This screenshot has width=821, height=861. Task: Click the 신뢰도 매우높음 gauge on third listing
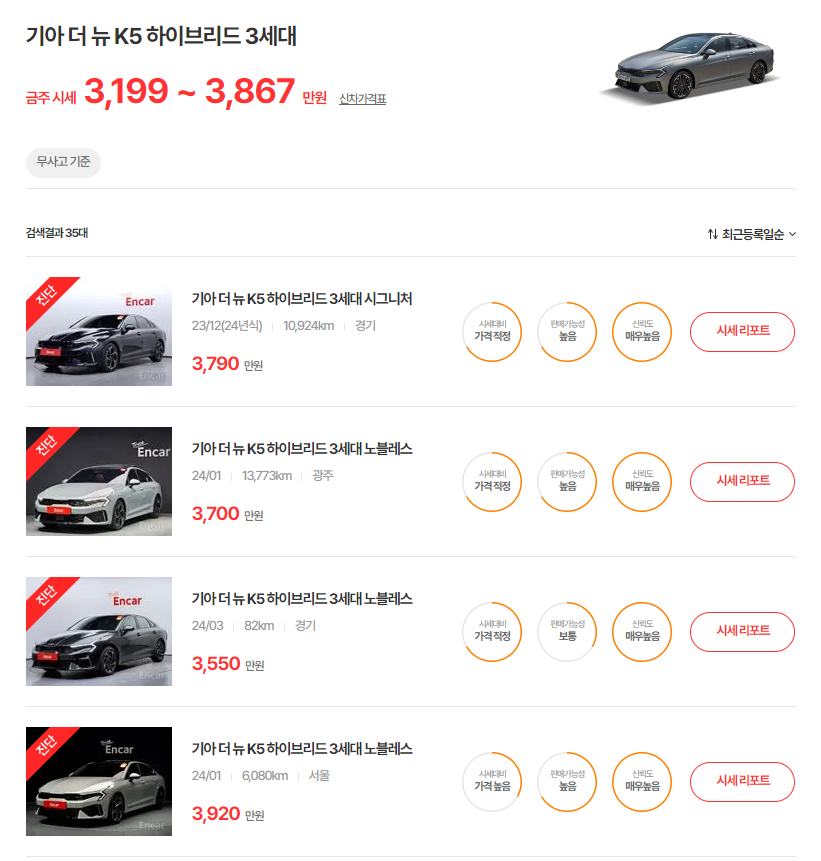[x=641, y=632]
